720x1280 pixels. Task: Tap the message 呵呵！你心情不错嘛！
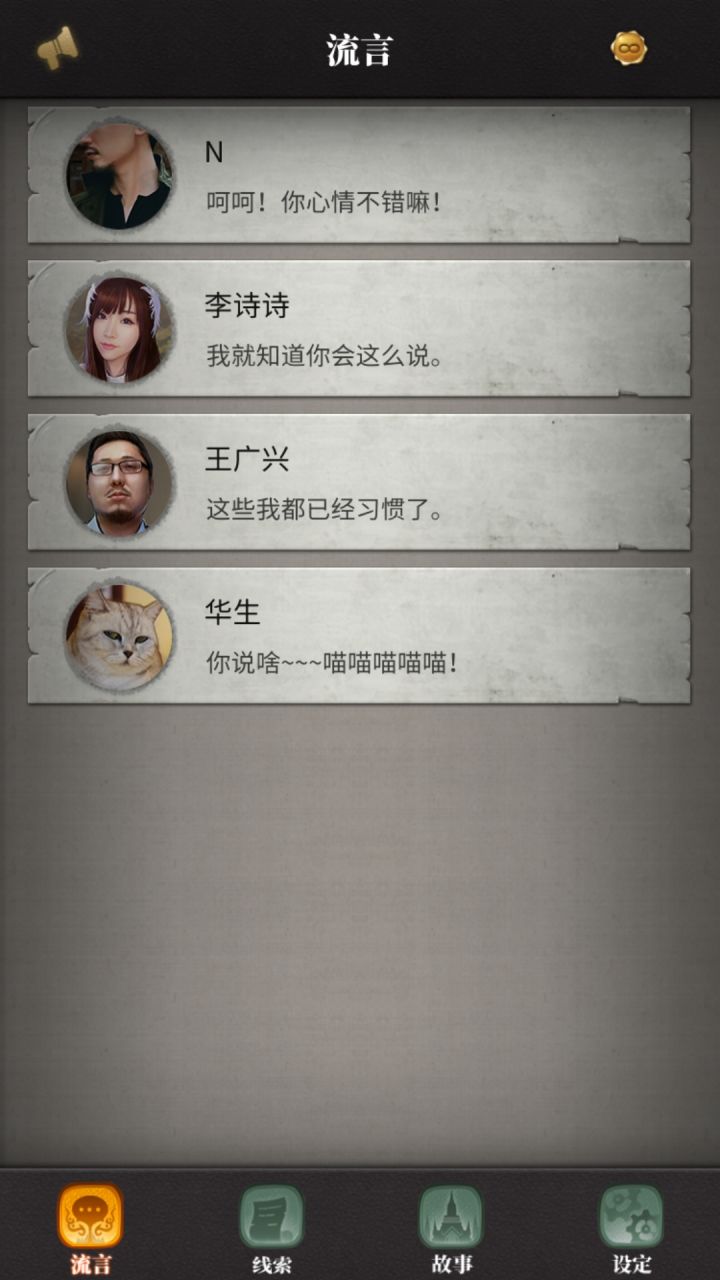[x=325, y=200]
